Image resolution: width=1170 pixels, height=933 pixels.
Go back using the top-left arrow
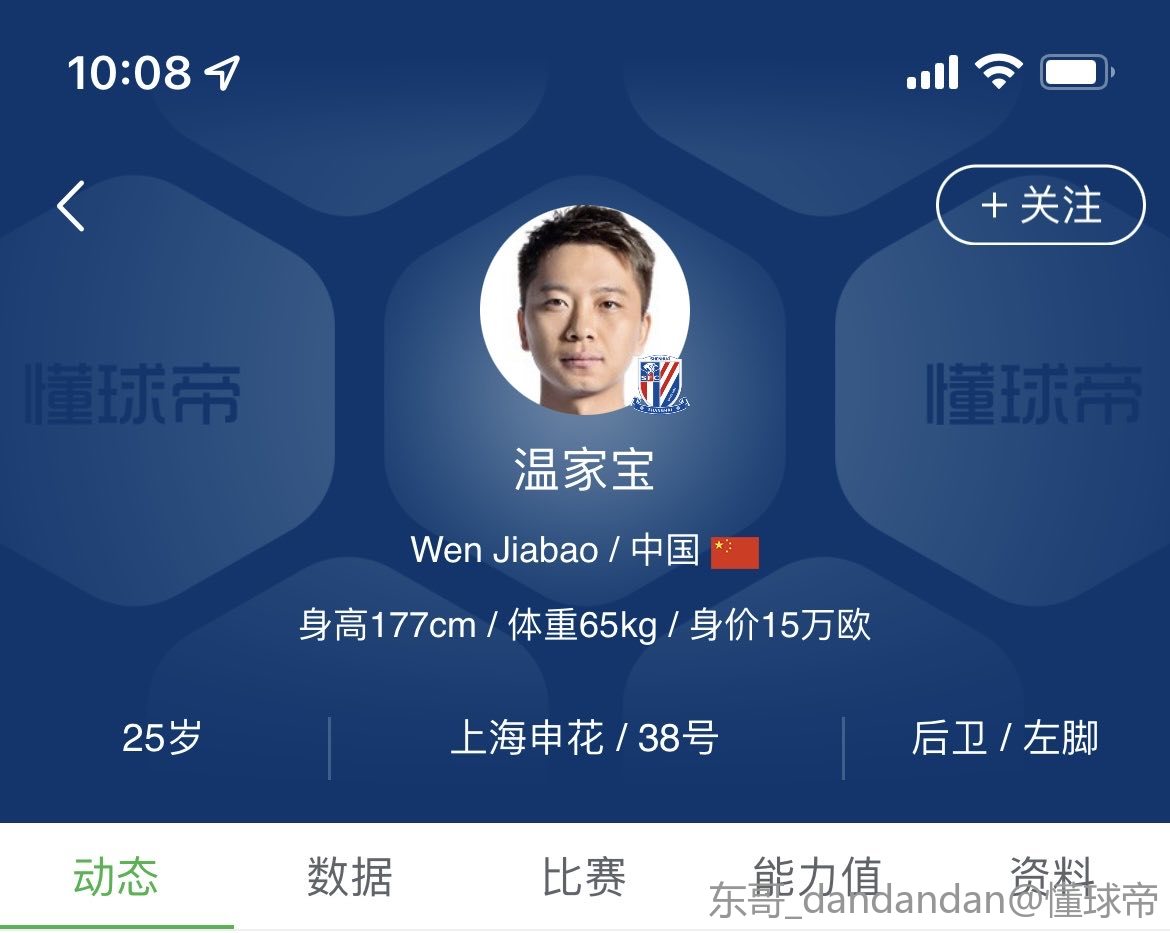coord(72,206)
